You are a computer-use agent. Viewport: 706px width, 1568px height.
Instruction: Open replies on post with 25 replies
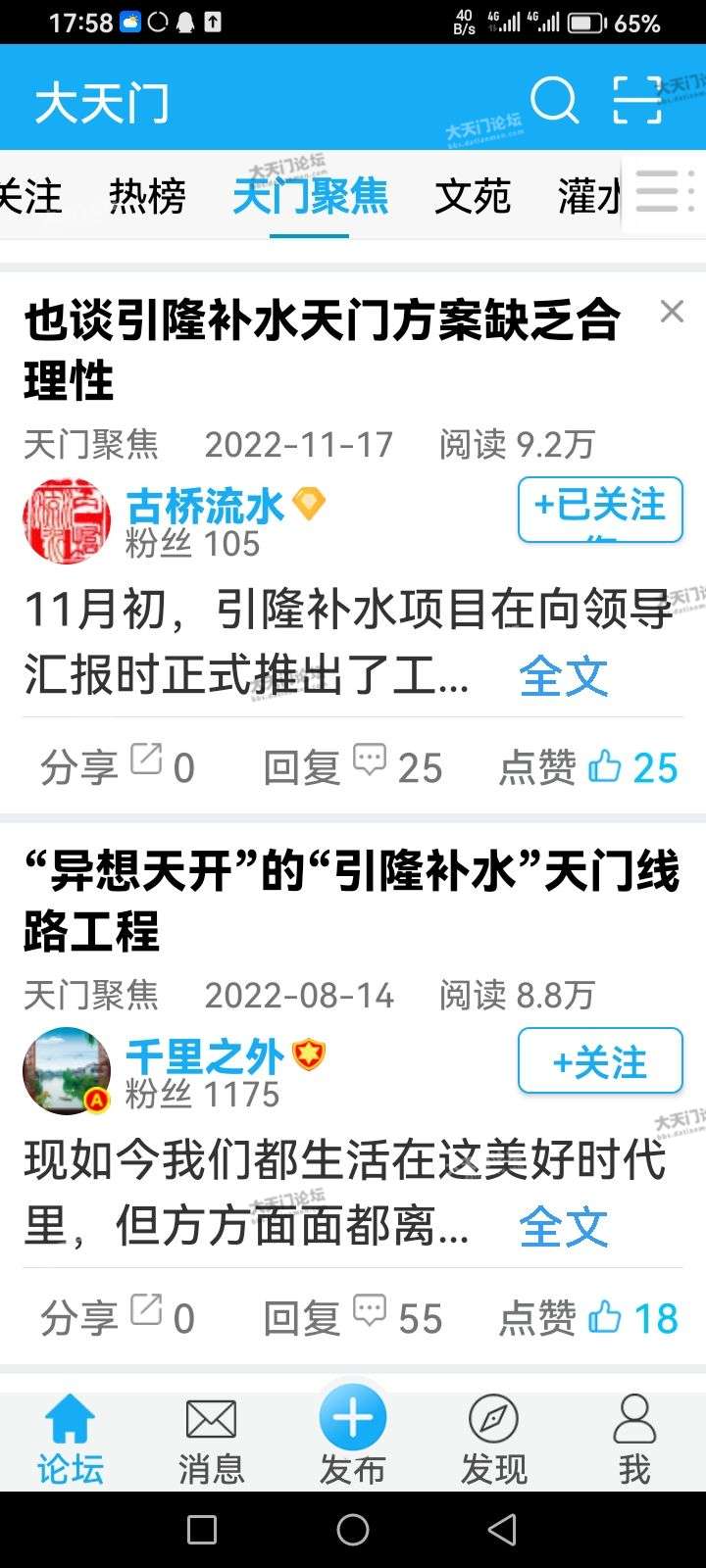click(x=353, y=767)
